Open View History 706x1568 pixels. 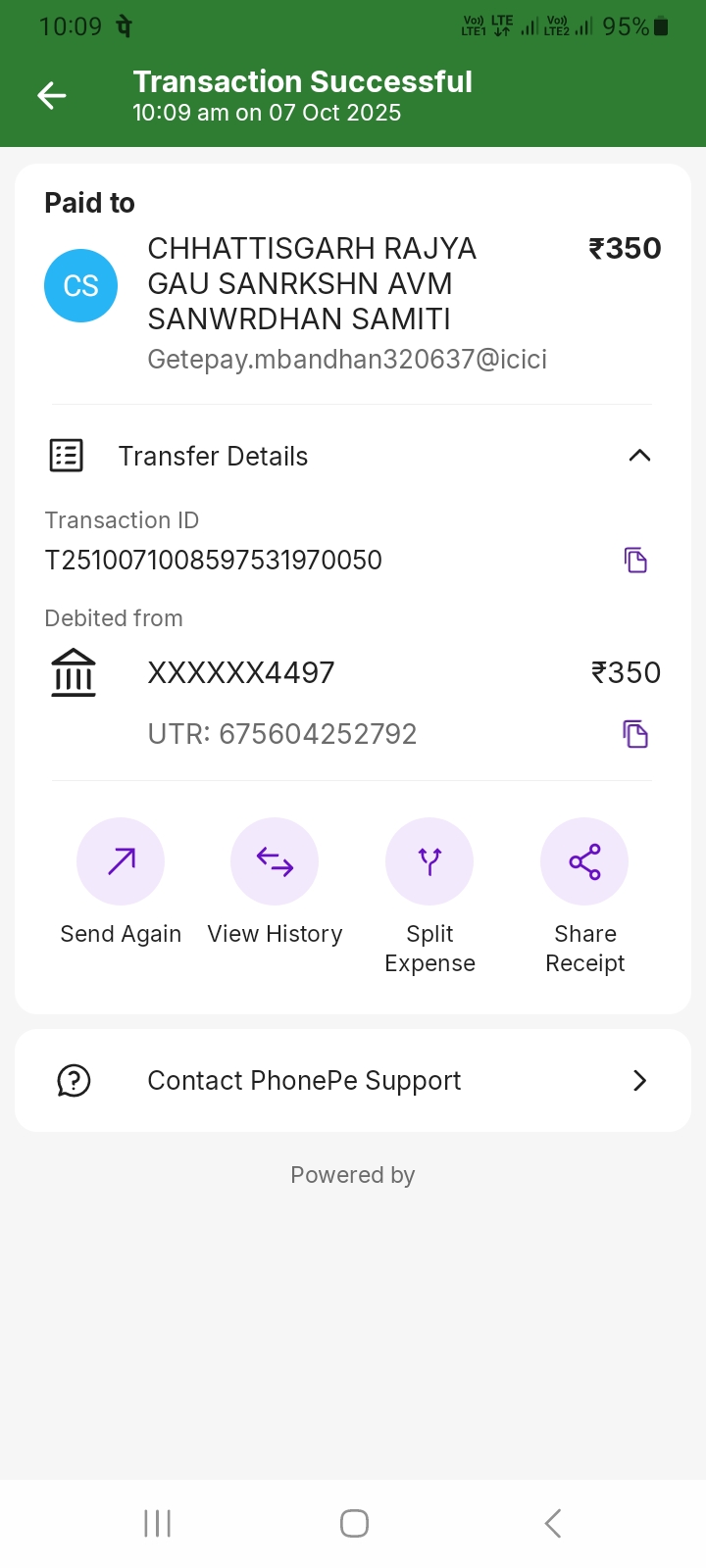[275, 862]
